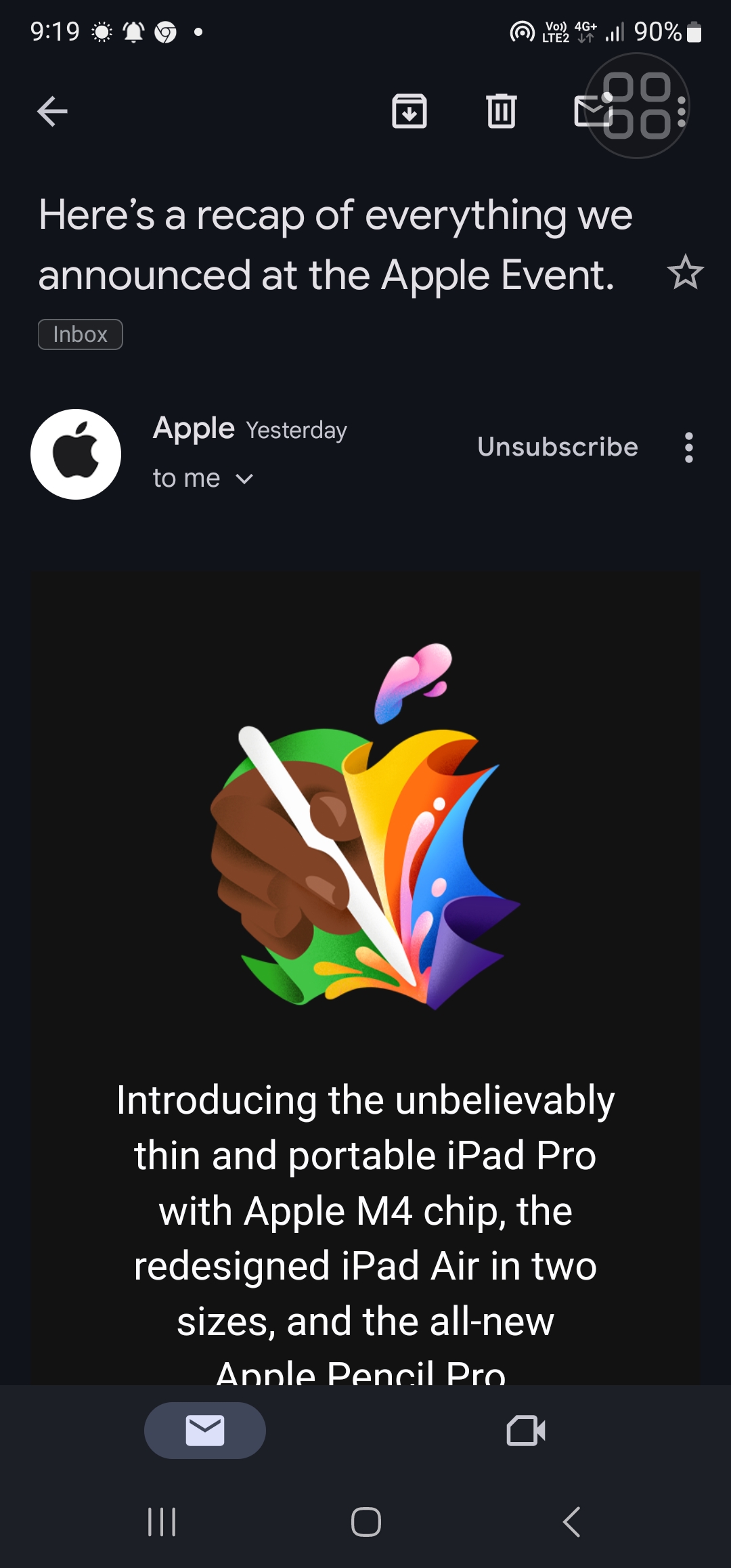Image resolution: width=731 pixels, height=1568 pixels.
Task: Tap the Inbox label chip
Action: 80,334
